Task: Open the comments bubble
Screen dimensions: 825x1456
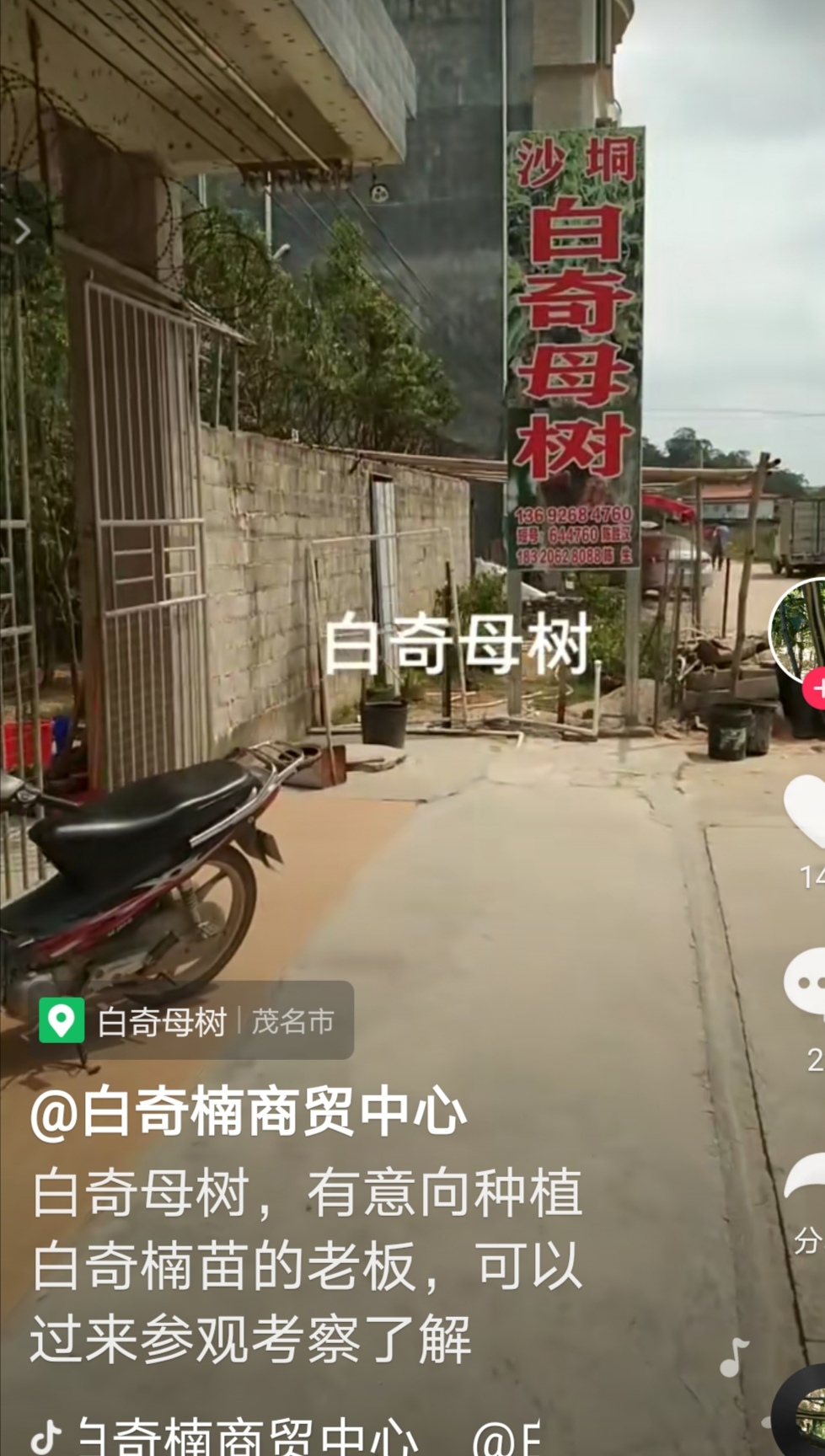Action: tap(807, 982)
